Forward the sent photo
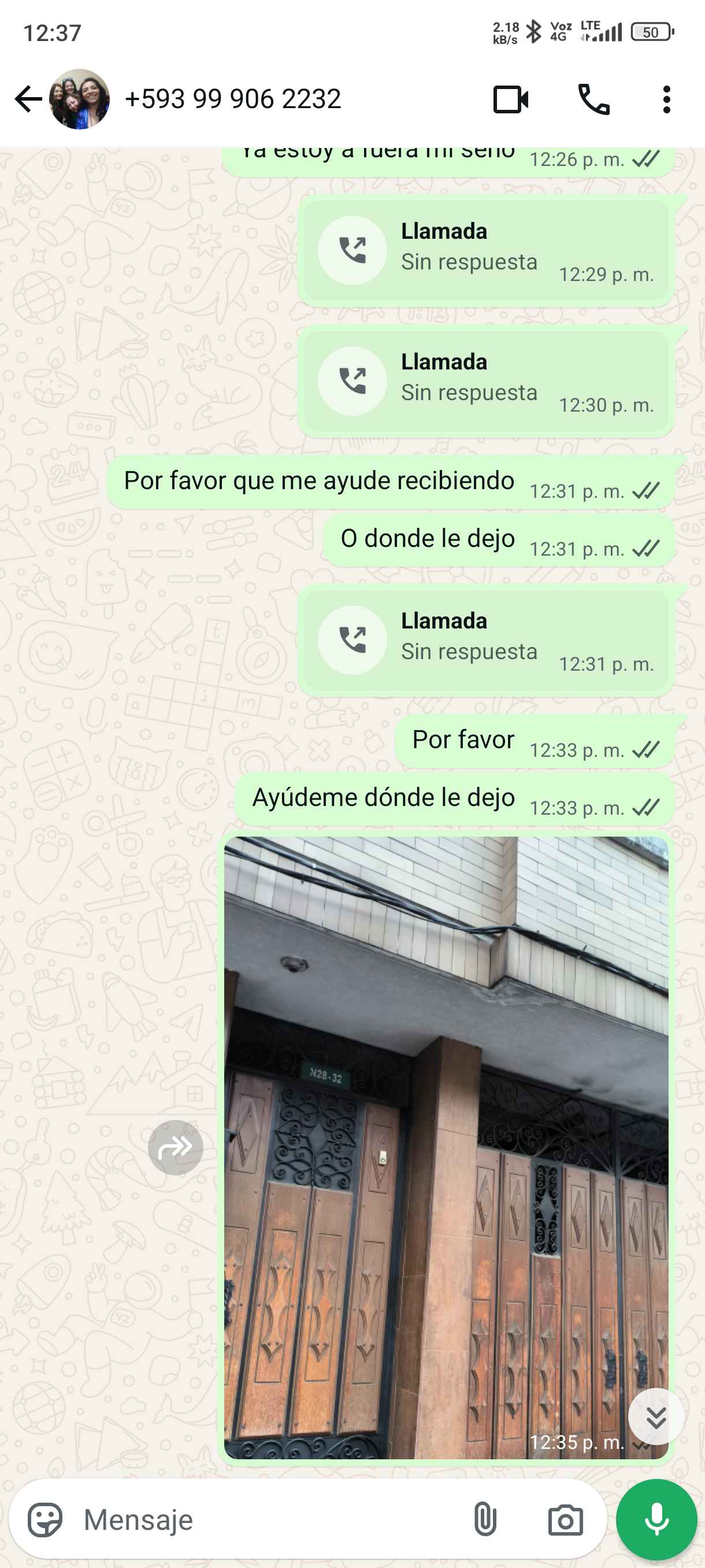 pos(176,1148)
